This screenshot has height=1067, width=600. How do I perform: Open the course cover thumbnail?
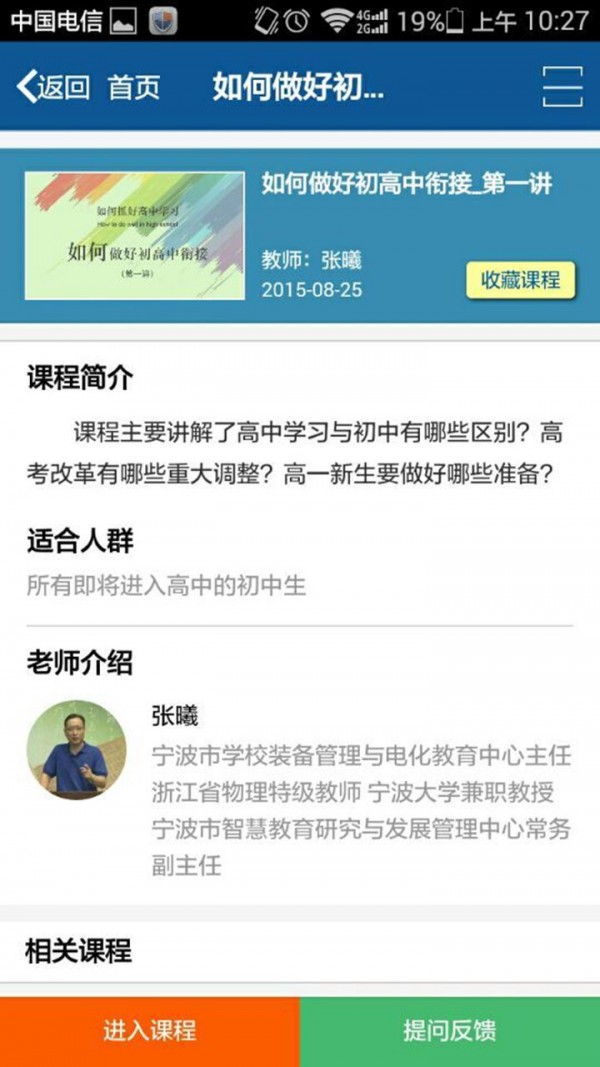point(135,236)
